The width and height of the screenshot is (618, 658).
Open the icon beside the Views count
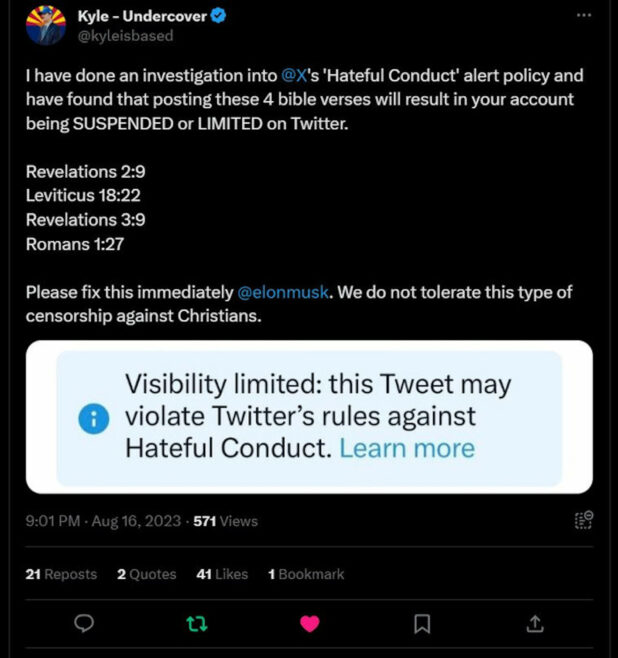(584, 520)
